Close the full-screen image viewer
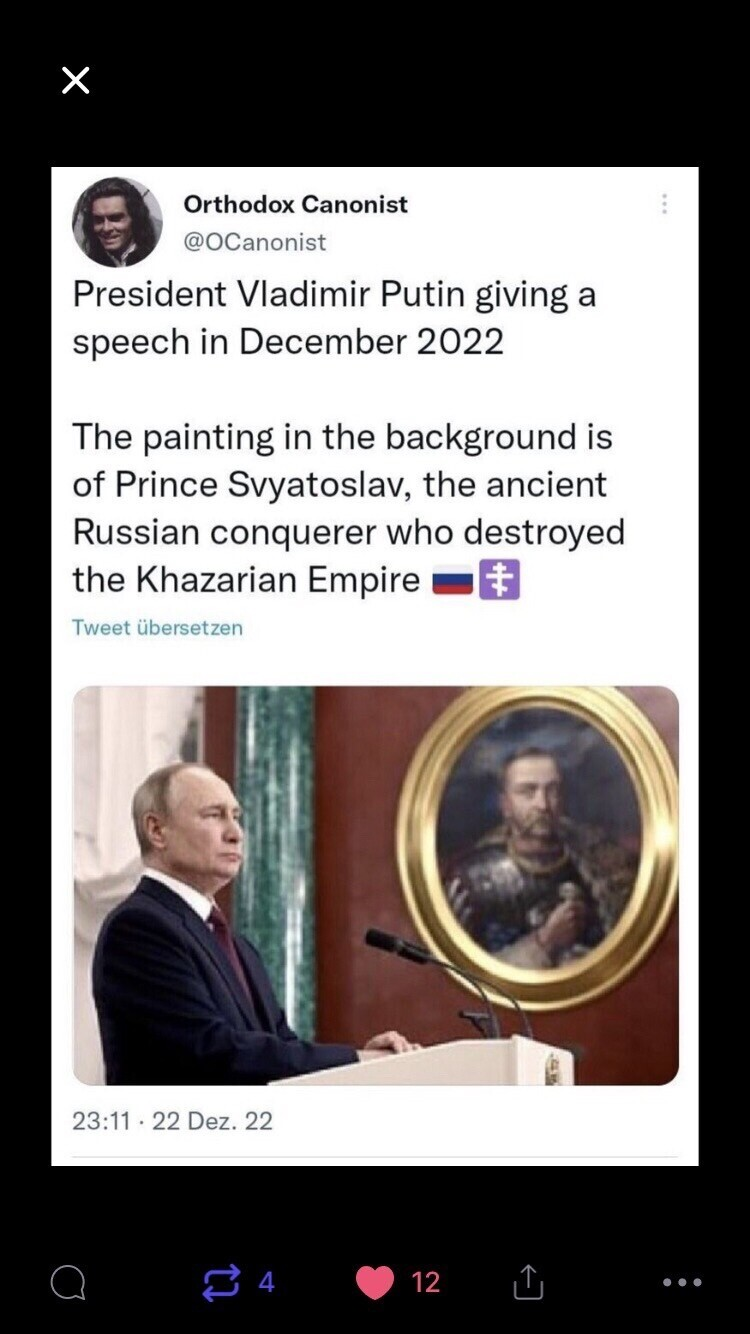This screenshot has height=1334, width=750. (75, 80)
